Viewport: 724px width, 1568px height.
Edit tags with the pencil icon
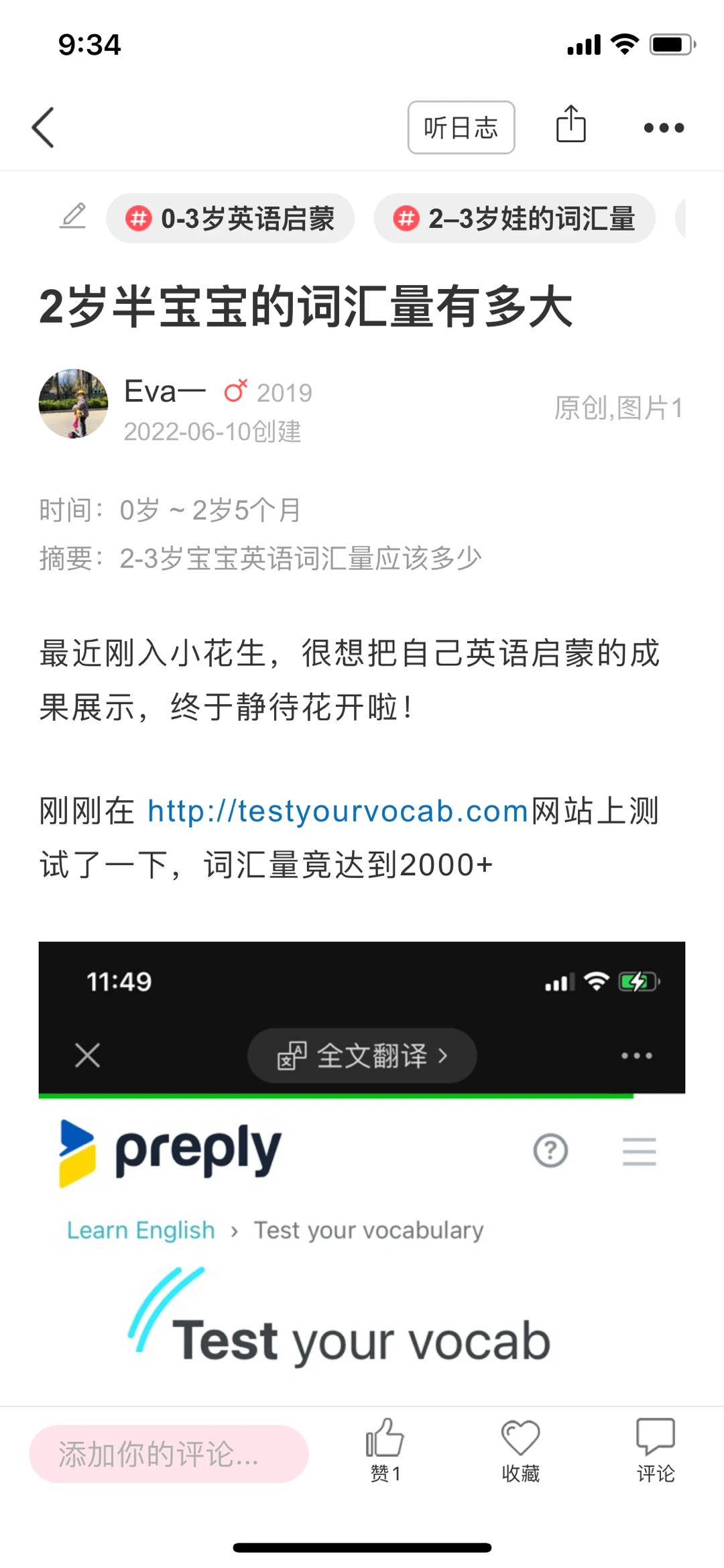point(73,217)
